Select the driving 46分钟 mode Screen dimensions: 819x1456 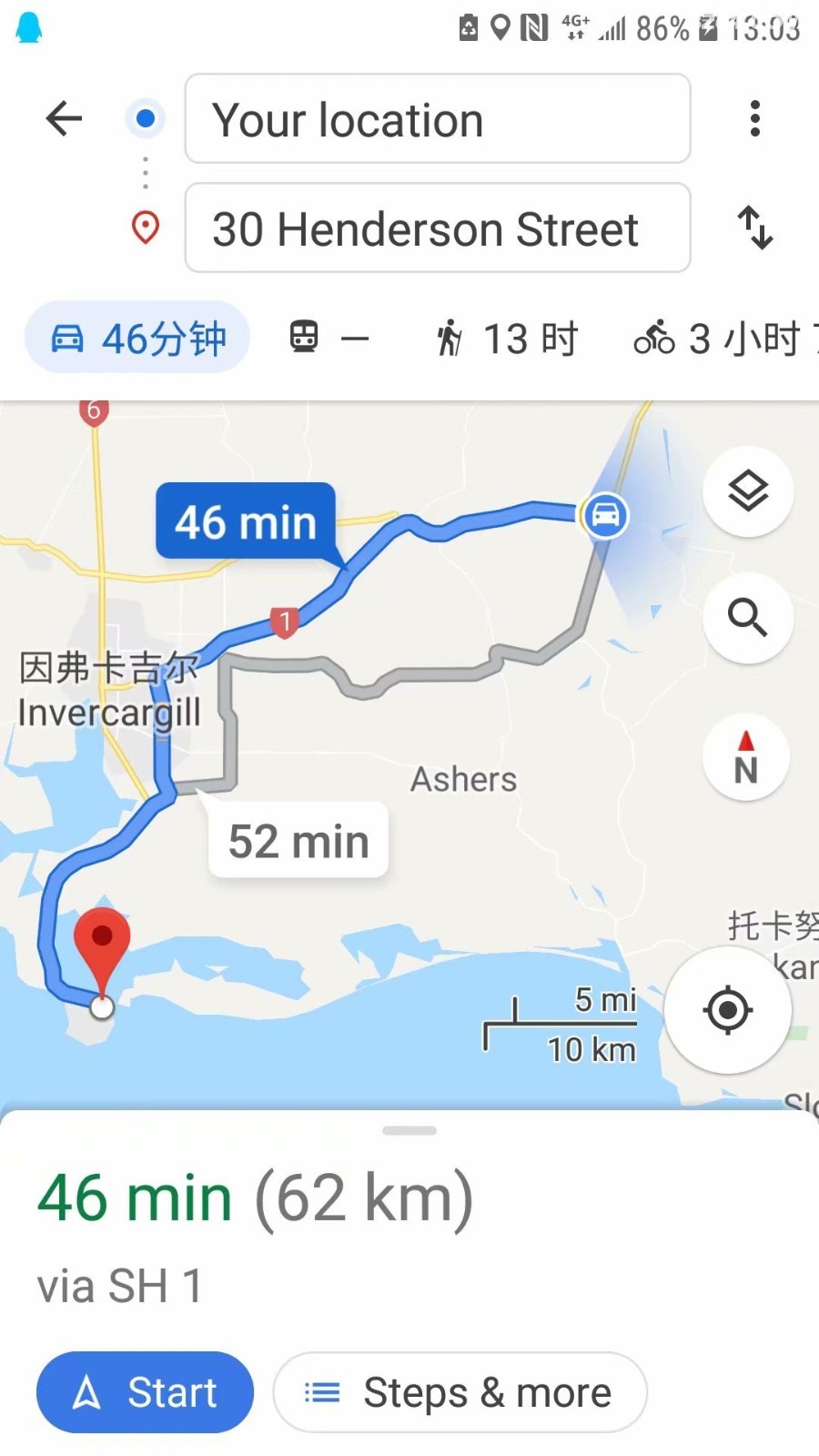(x=137, y=339)
